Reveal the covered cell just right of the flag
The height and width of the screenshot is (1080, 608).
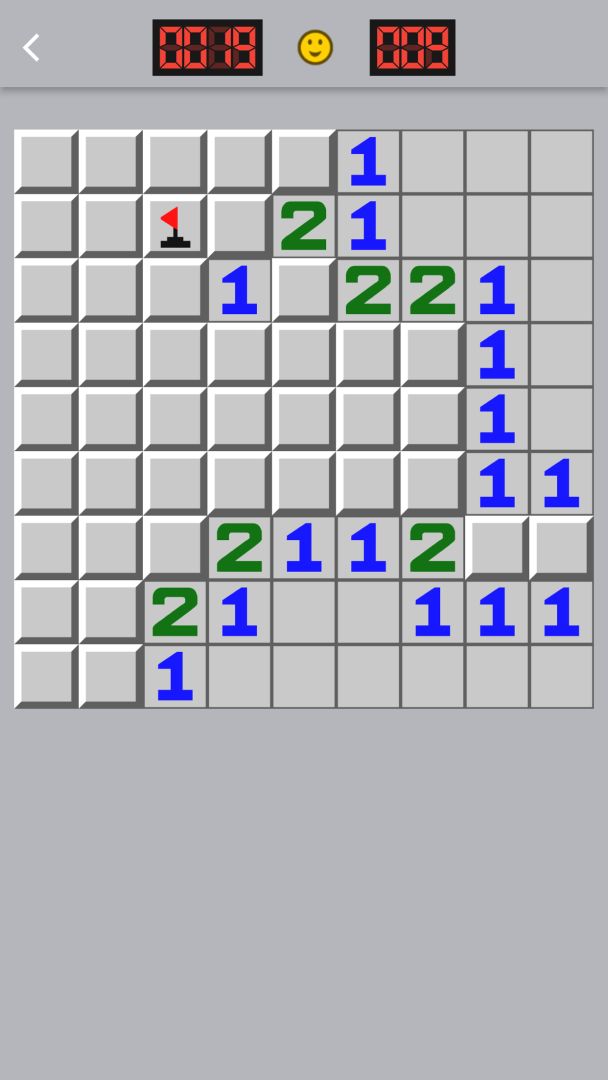pyautogui.click(x=239, y=226)
